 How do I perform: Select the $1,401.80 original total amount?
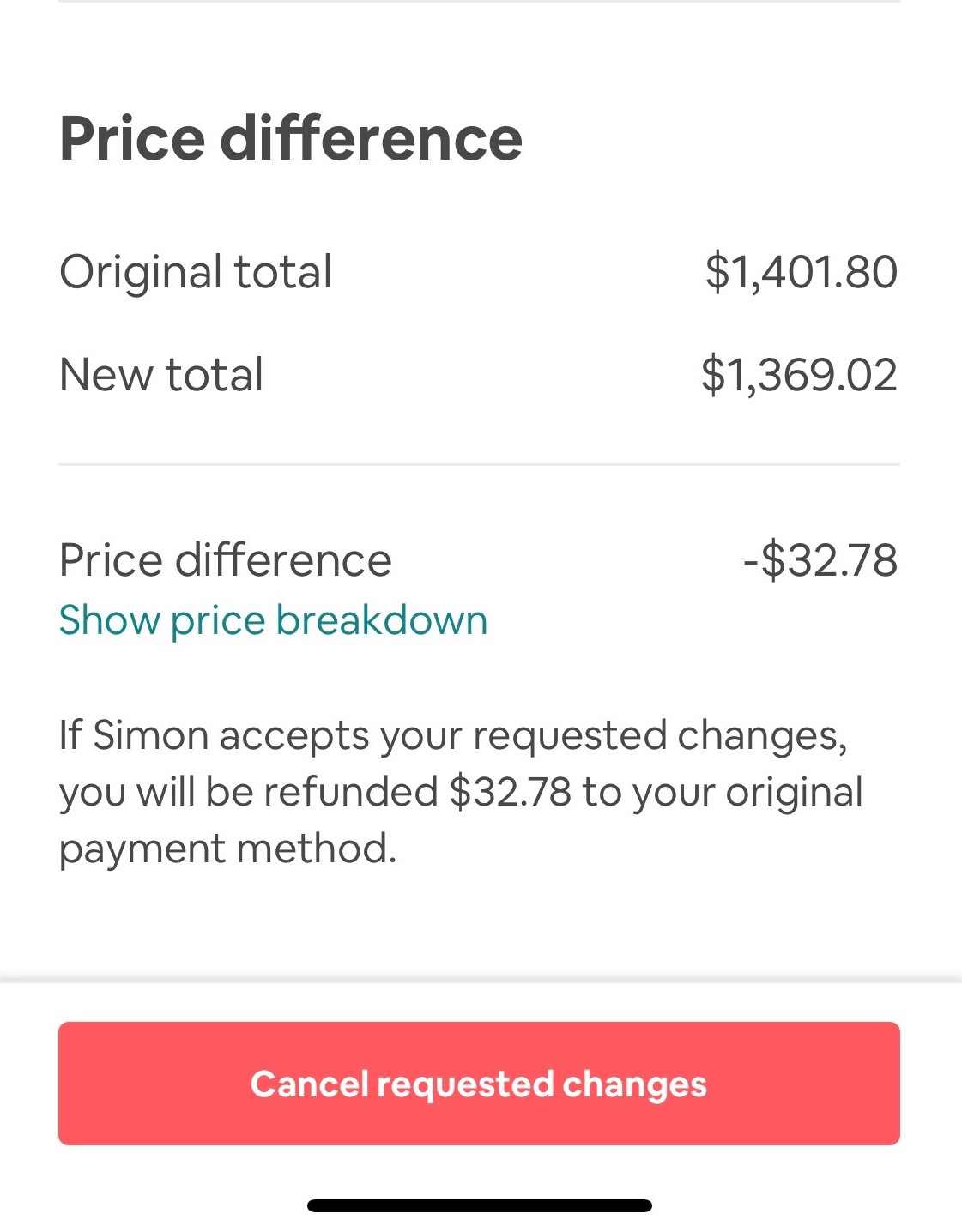pyautogui.click(x=800, y=271)
